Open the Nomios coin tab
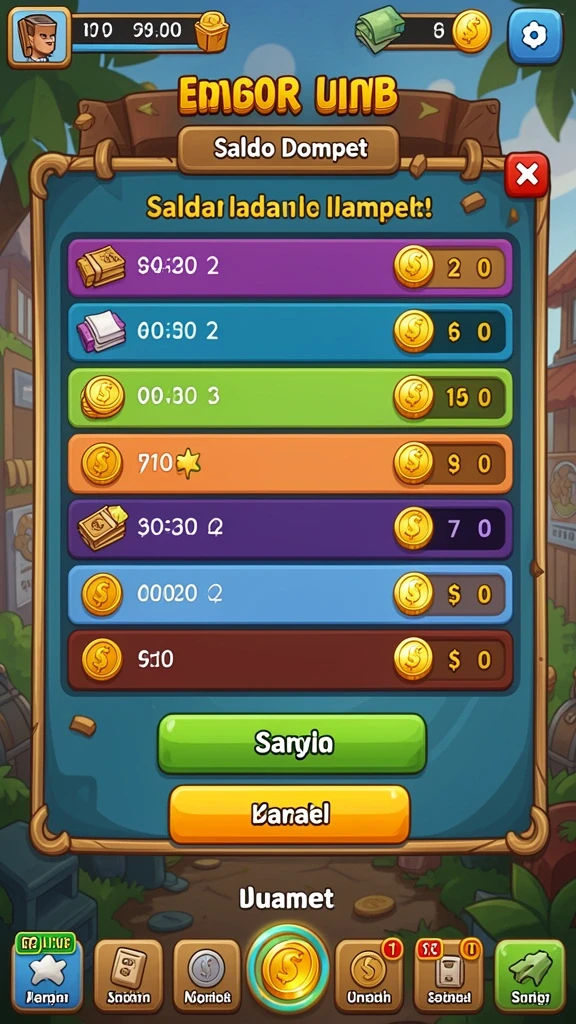This screenshot has width=576, height=1024. point(207,976)
